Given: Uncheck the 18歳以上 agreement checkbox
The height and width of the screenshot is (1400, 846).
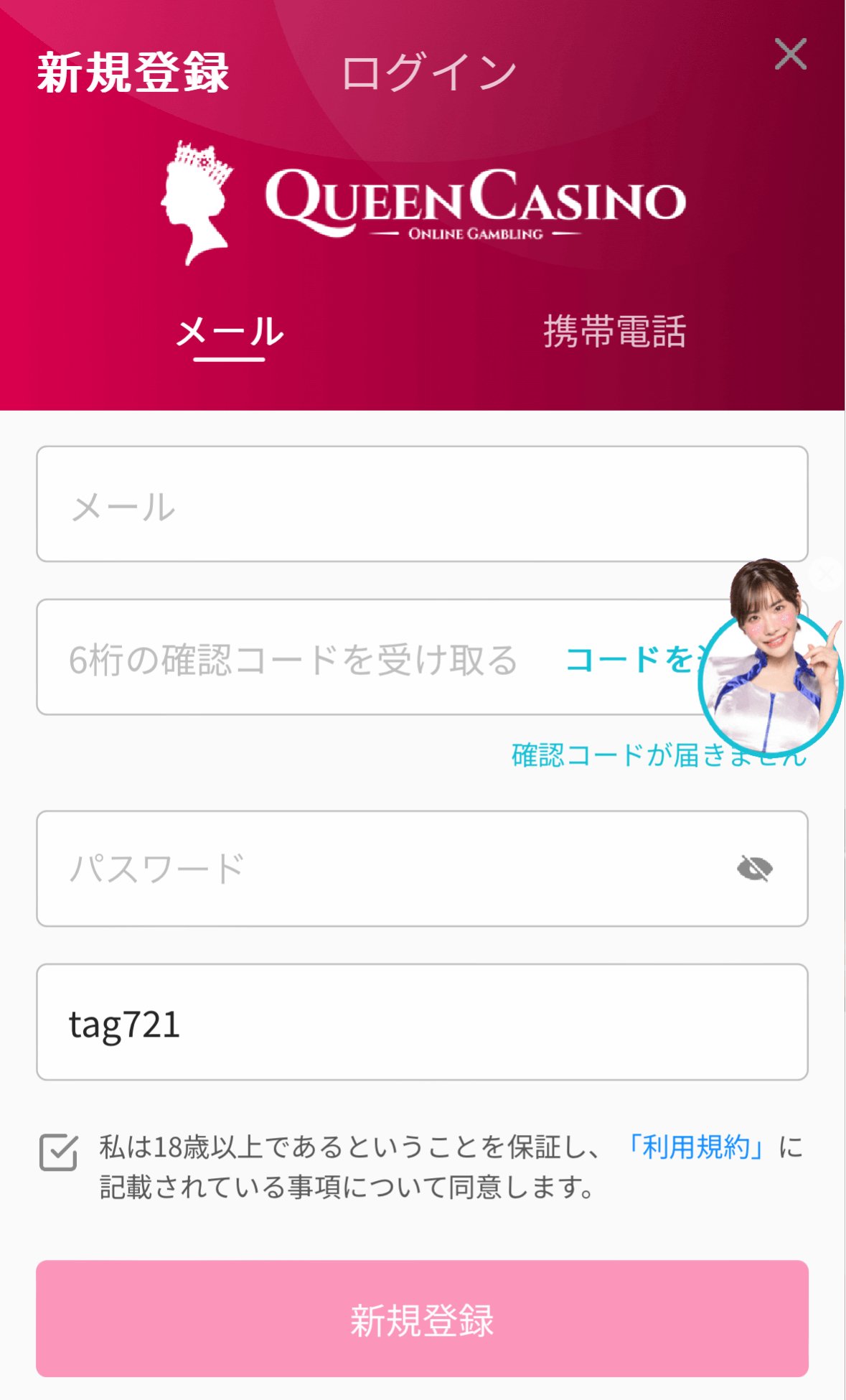Looking at the screenshot, I should point(59,1152).
